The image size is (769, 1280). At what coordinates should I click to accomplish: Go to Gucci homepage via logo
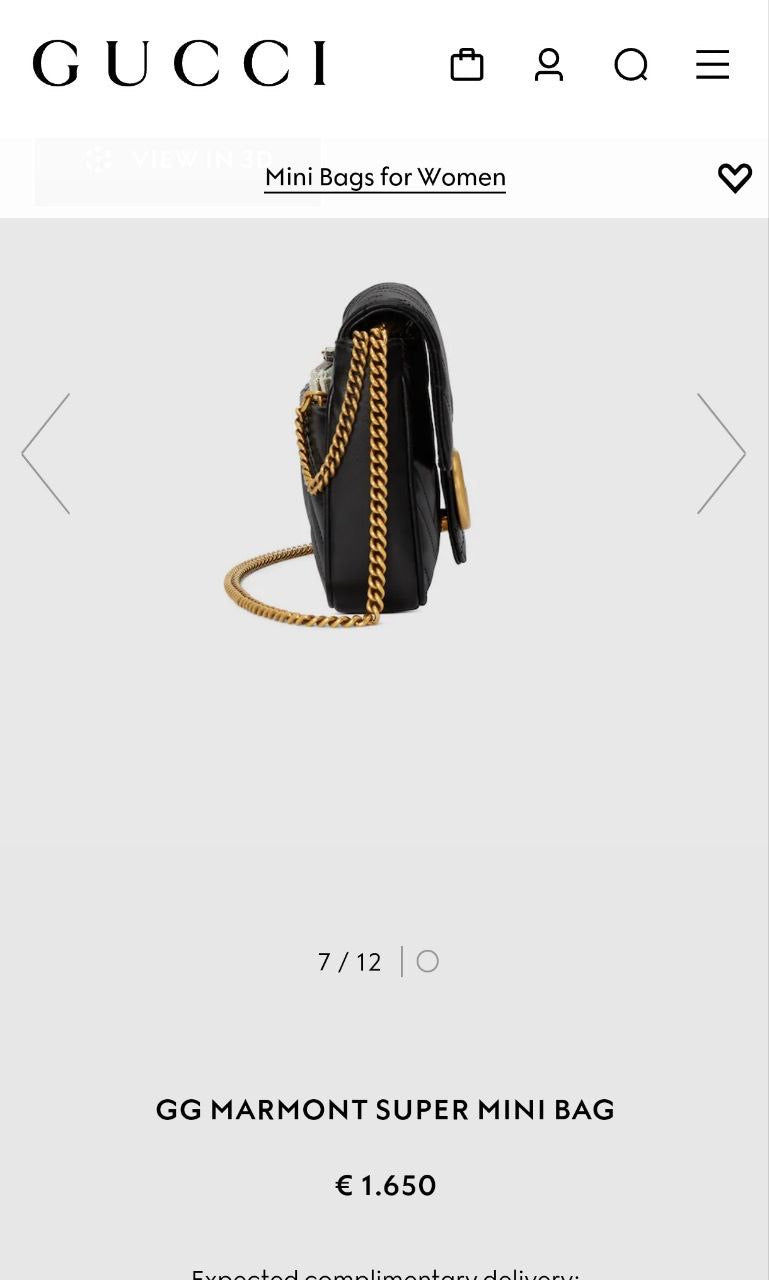(180, 64)
